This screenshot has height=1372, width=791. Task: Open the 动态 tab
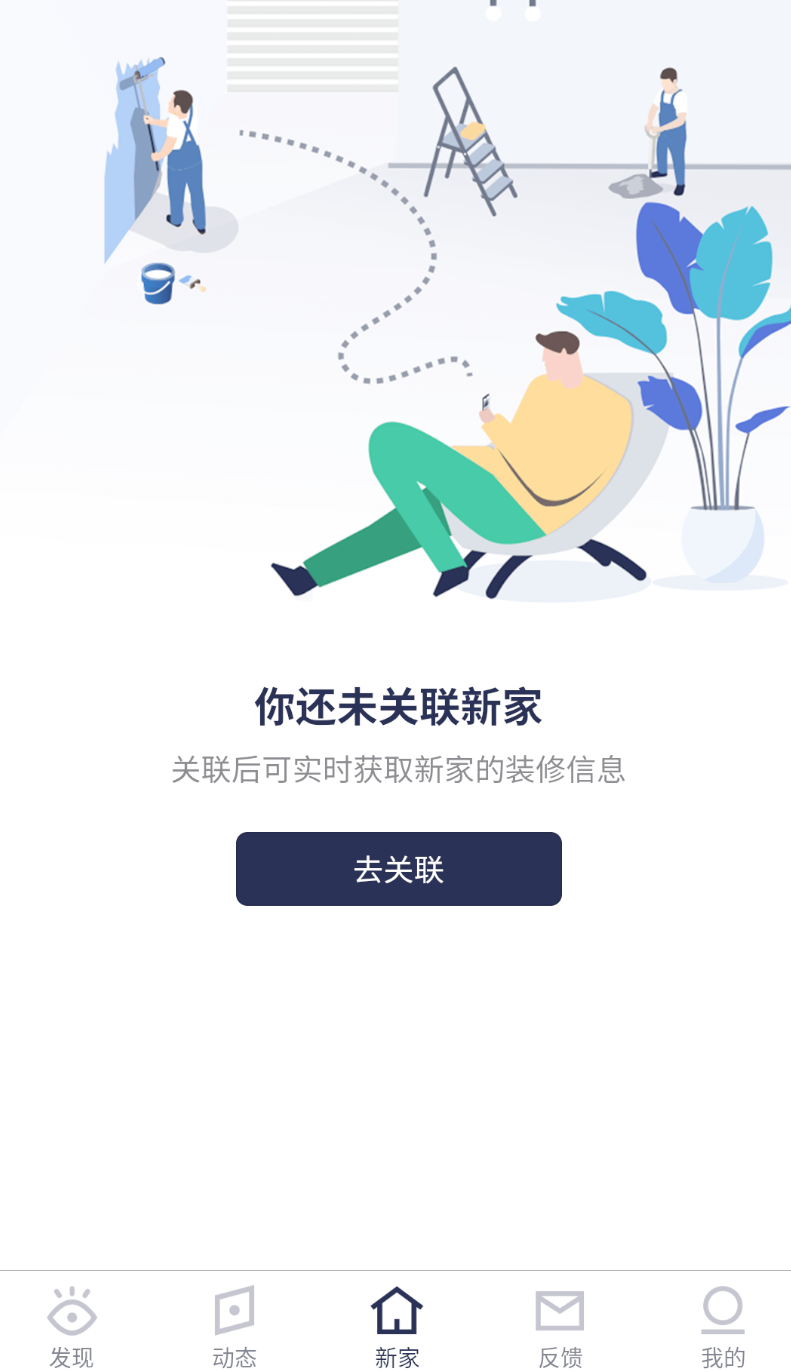[x=235, y=1326]
